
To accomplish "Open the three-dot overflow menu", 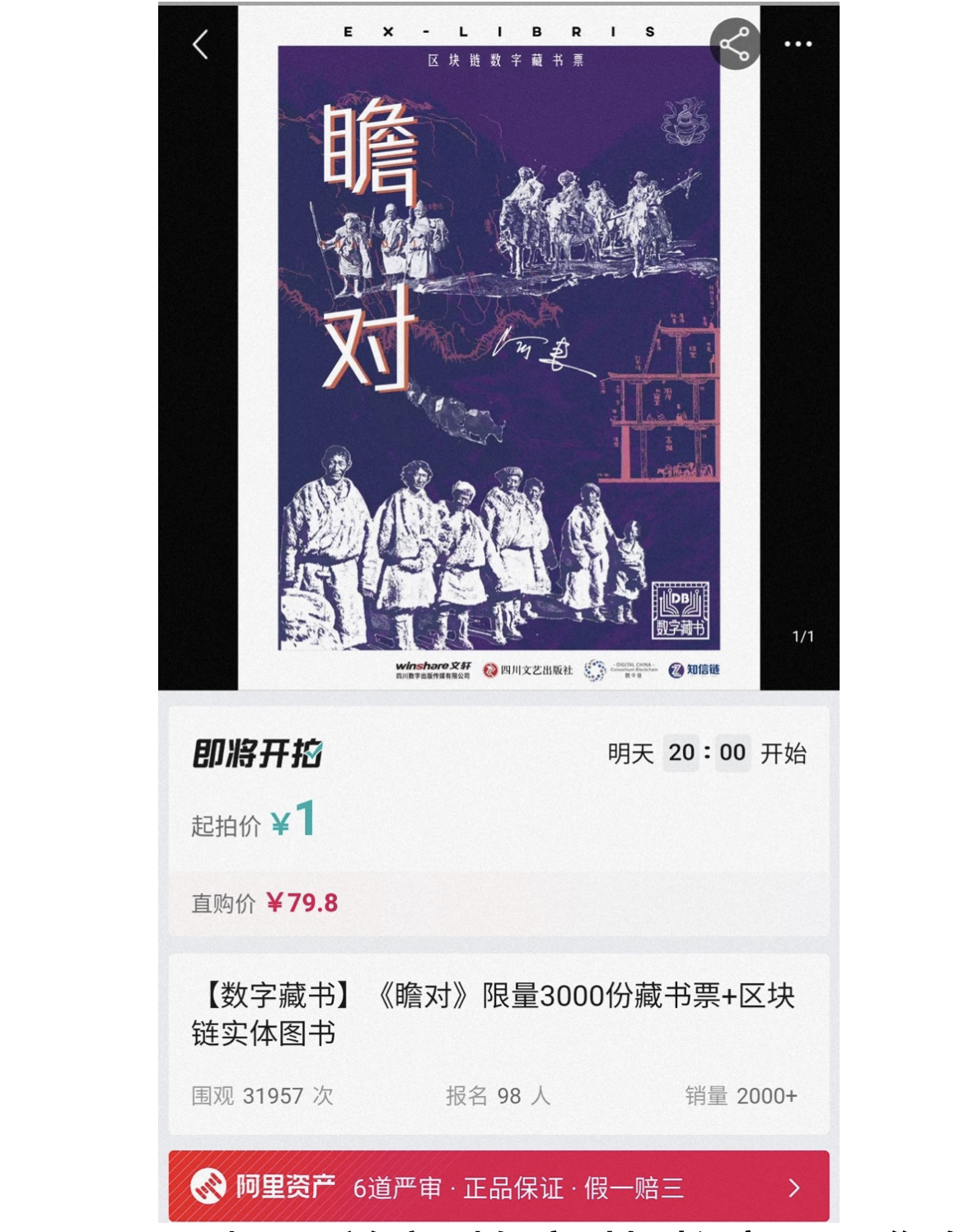I will click(798, 44).
